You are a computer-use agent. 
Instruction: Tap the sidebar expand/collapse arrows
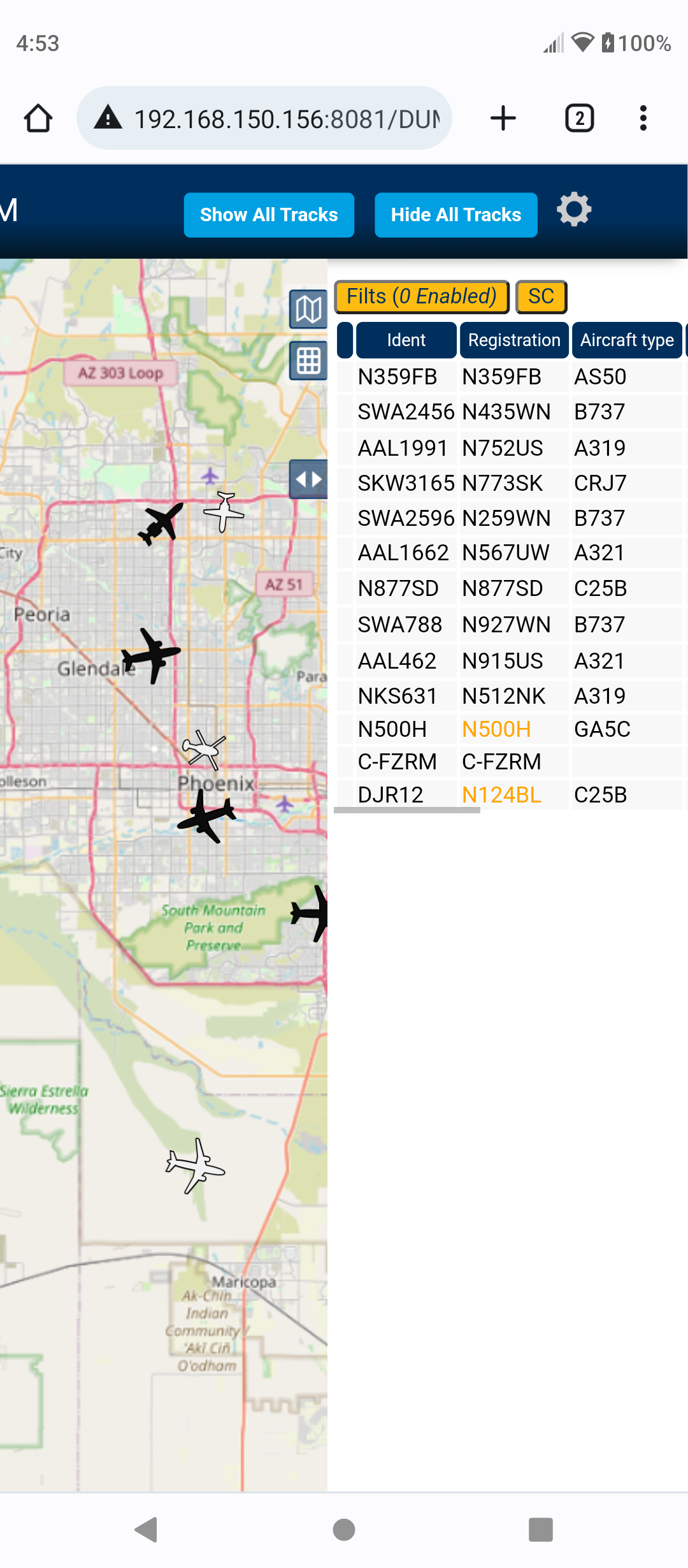[x=308, y=479]
